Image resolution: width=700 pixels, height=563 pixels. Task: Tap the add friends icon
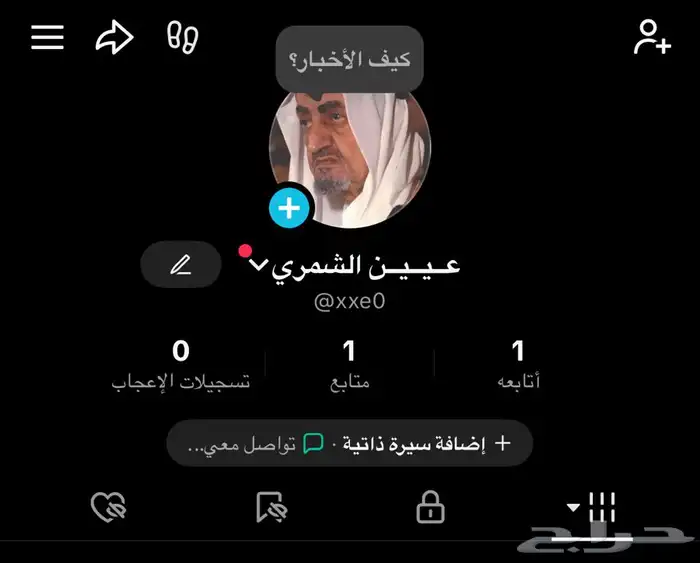[652, 38]
